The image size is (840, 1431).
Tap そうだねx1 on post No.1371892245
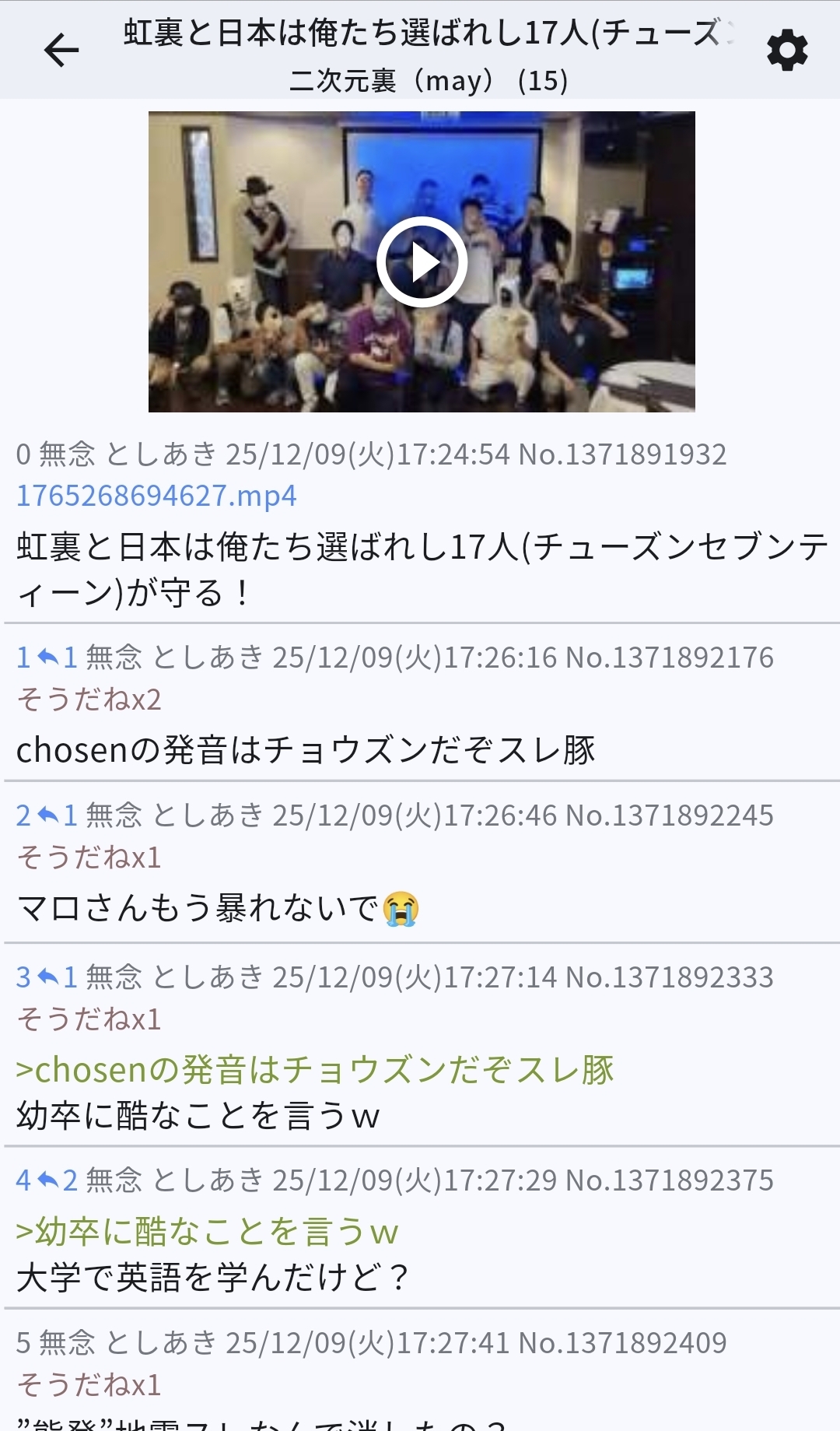pyautogui.click(x=89, y=858)
